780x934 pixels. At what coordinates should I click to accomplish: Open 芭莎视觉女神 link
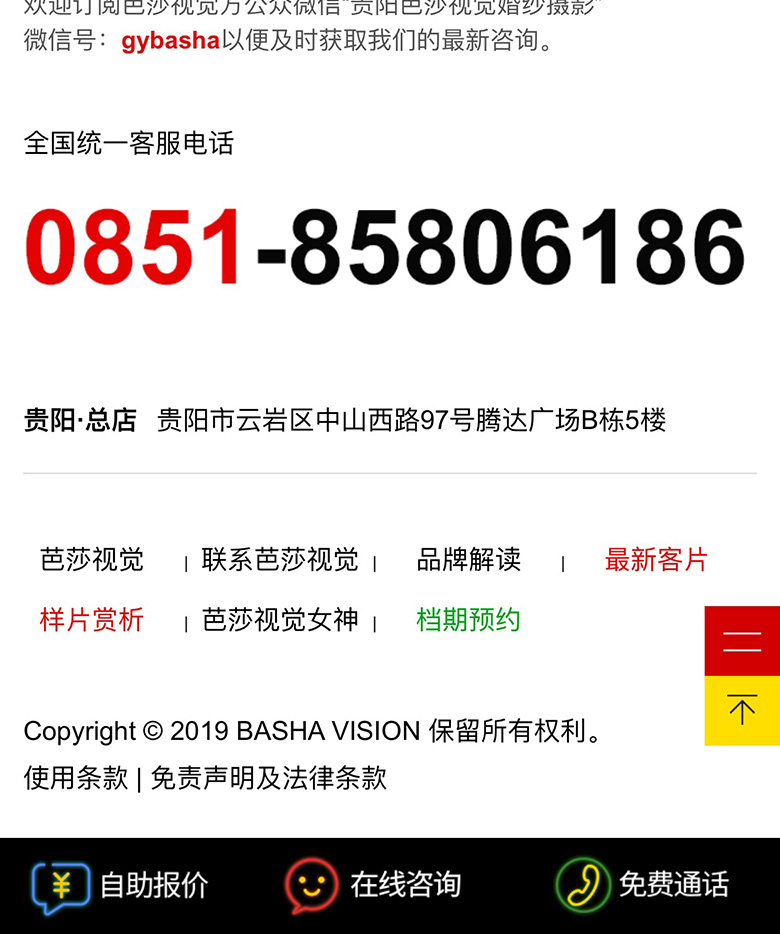(x=280, y=620)
